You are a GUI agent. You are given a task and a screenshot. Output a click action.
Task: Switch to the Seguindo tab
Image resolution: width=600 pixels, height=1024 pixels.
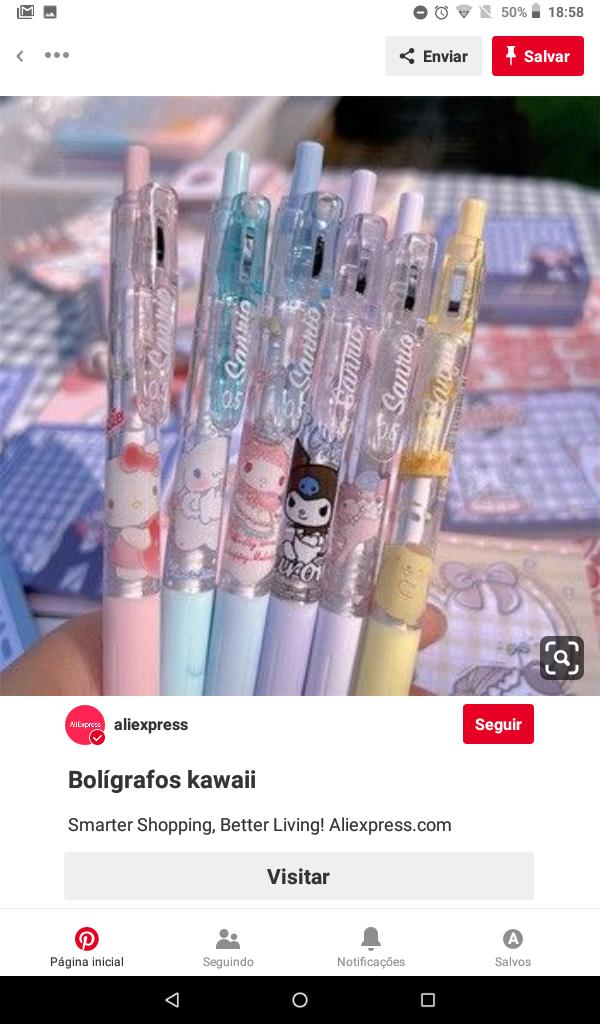[x=228, y=946]
